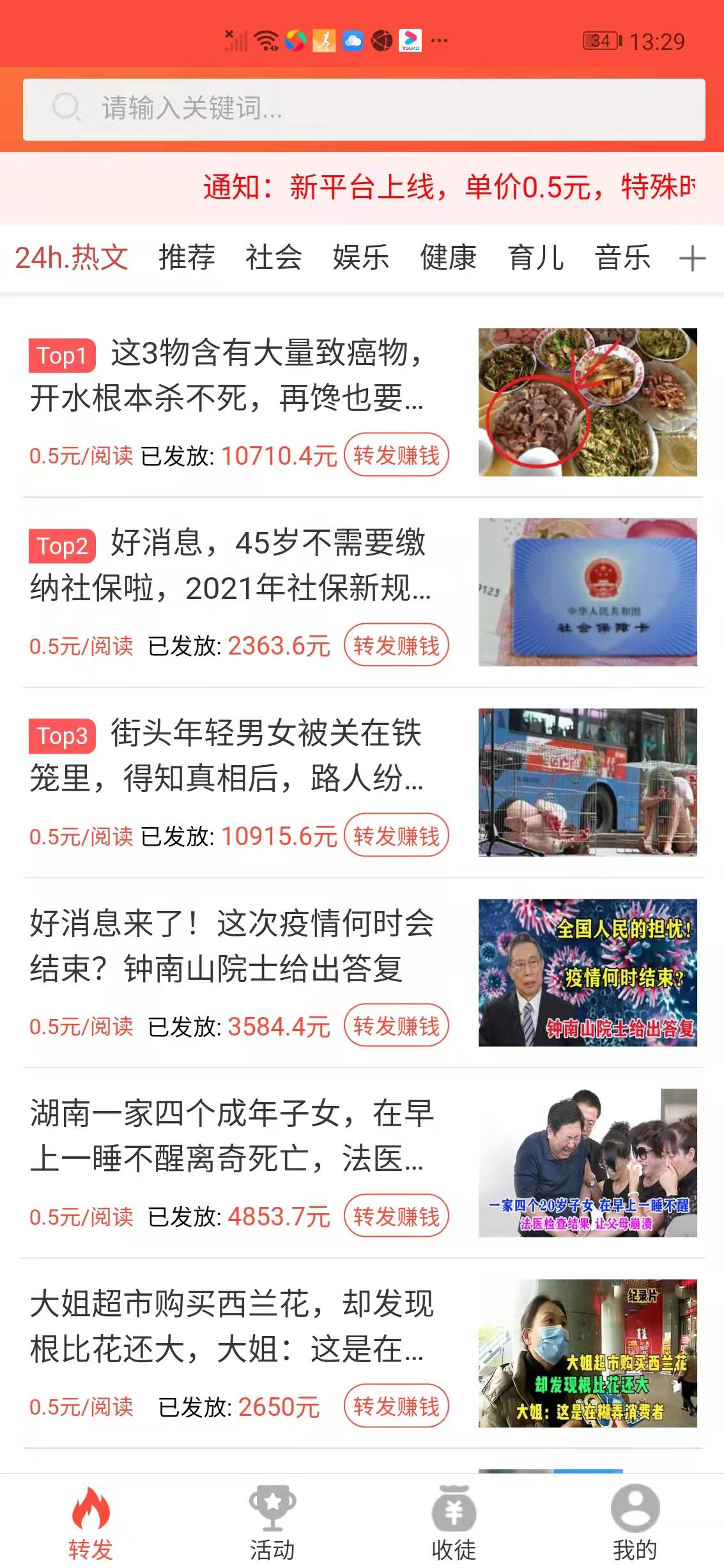Click the magnifier icon in search bar
This screenshot has height=1568, width=724.
click(x=66, y=107)
